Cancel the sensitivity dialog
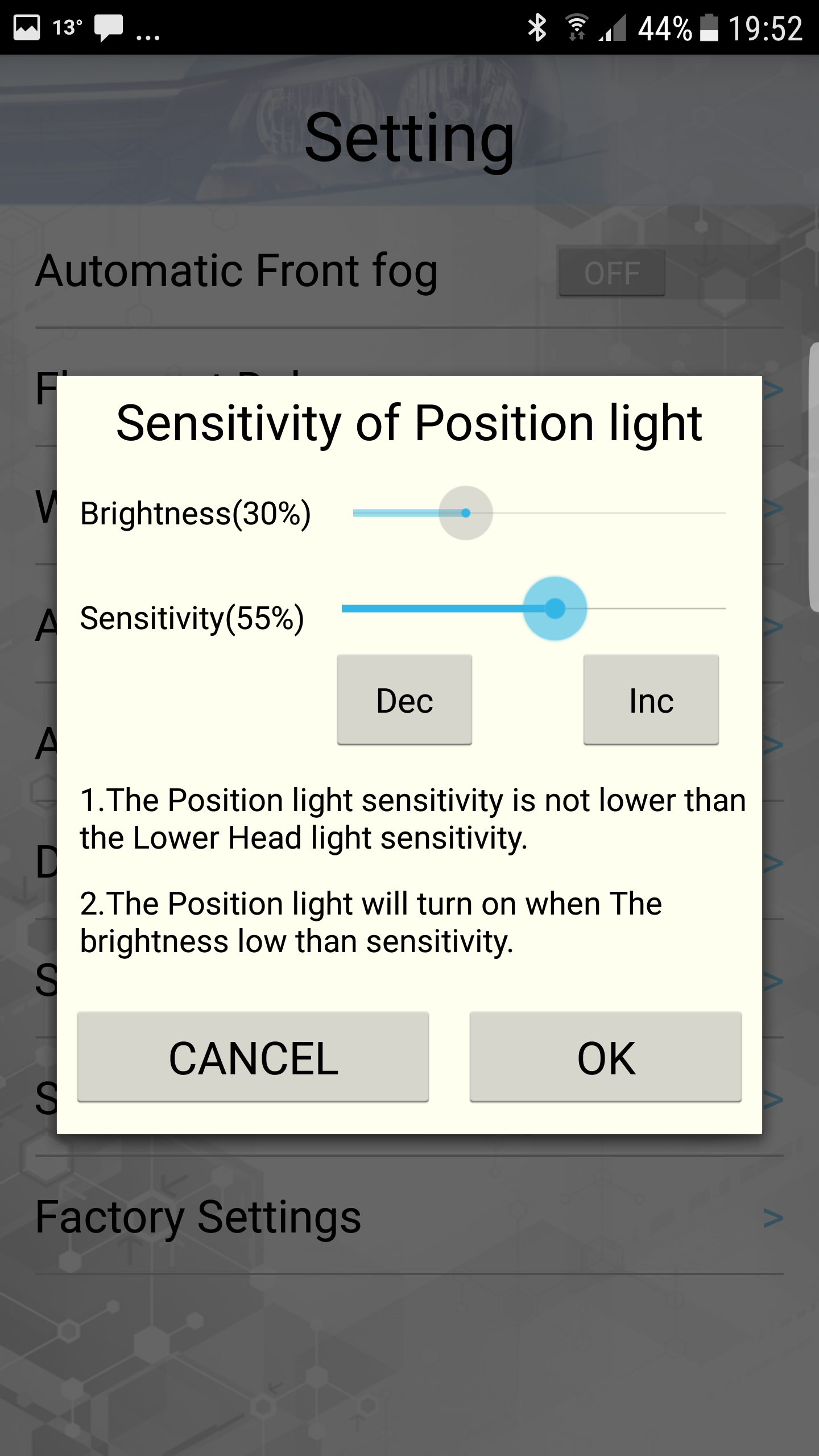The image size is (819, 1456). [x=253, y=1057]
